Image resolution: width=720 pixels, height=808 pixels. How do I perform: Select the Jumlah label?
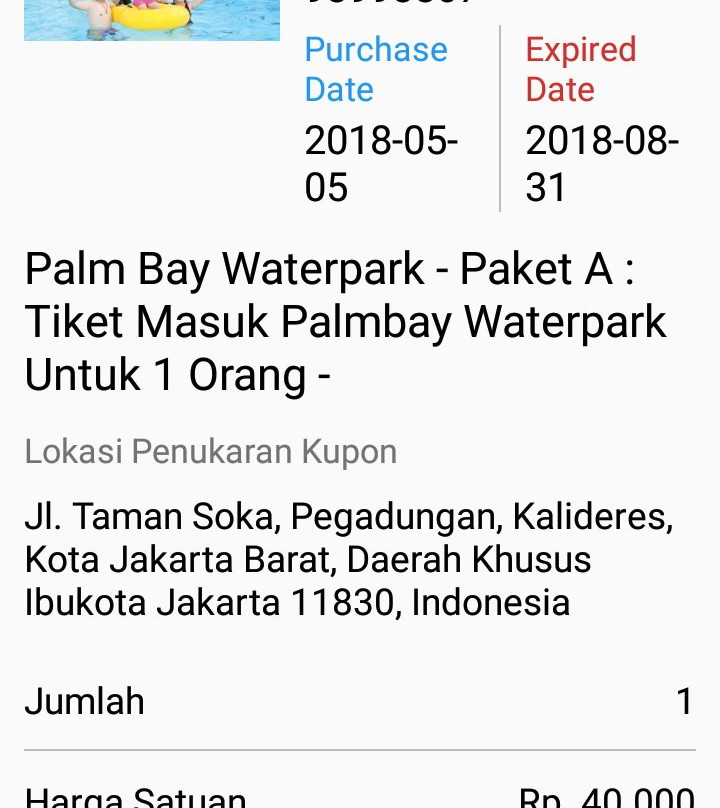pyautogui.click(x=84, y=701)
